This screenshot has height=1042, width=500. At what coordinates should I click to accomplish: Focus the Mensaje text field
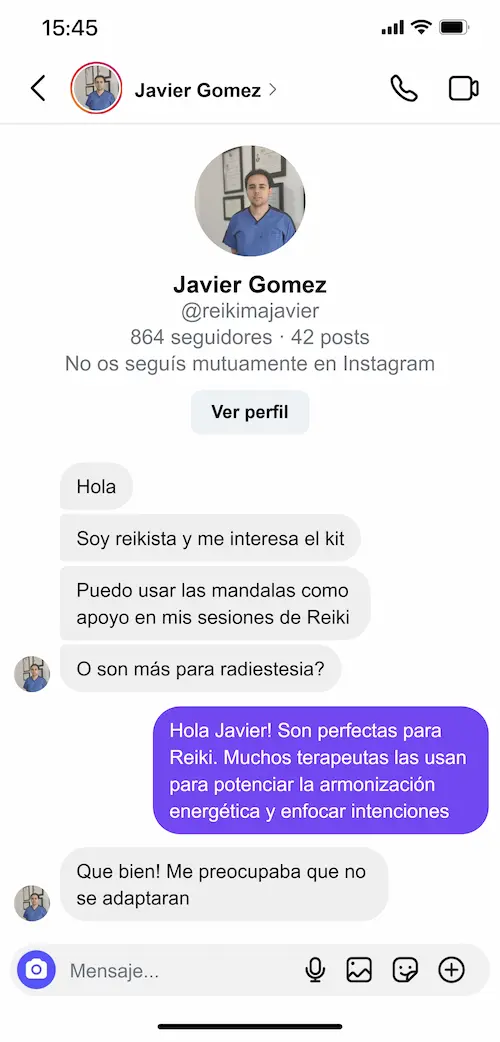tap(180, 971)
